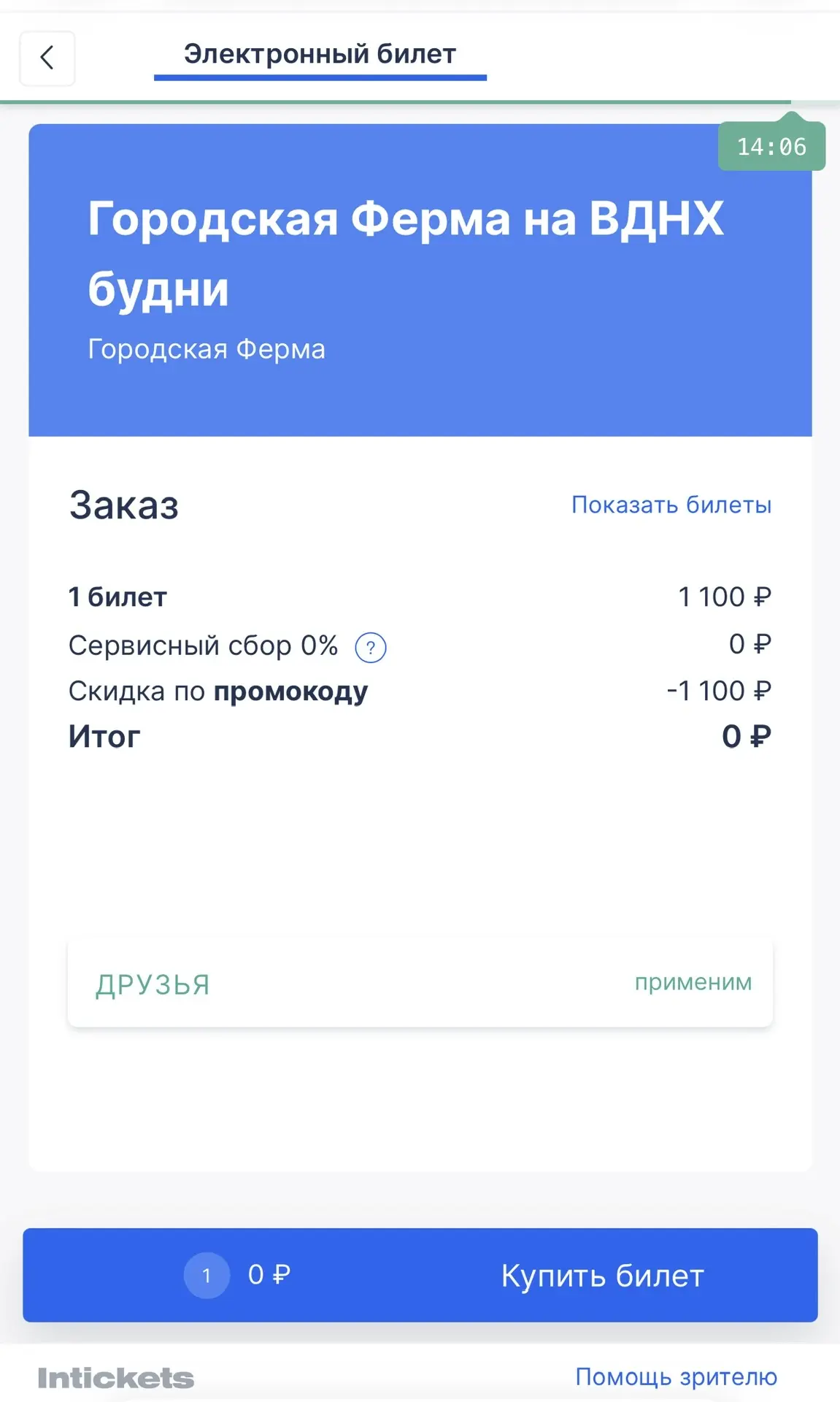Viewport: 840px width, 1402px height.
Task: Apply promo code with применим
Action: click(x=693, y=983)
